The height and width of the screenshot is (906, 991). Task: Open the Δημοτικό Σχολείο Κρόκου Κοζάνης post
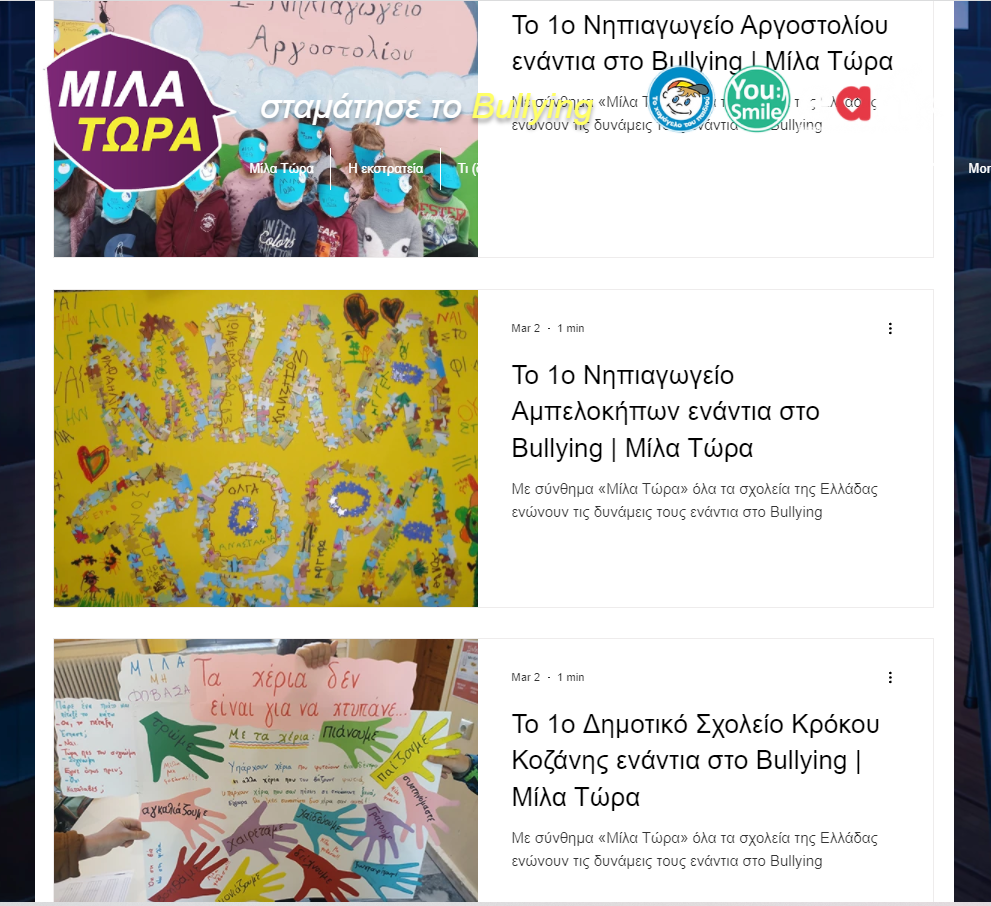[695, 760]
